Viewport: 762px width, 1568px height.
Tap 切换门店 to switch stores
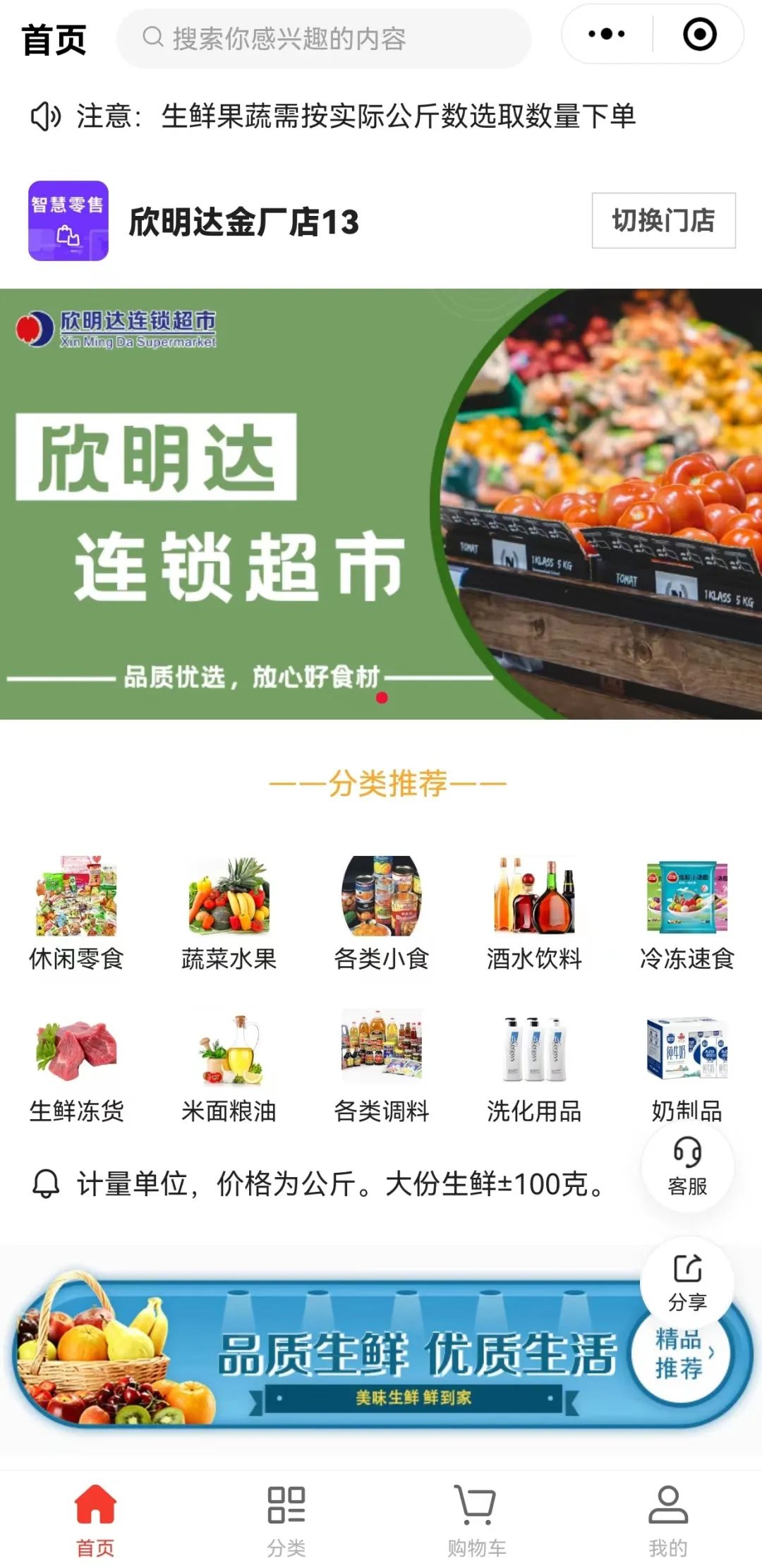point(663,220)
